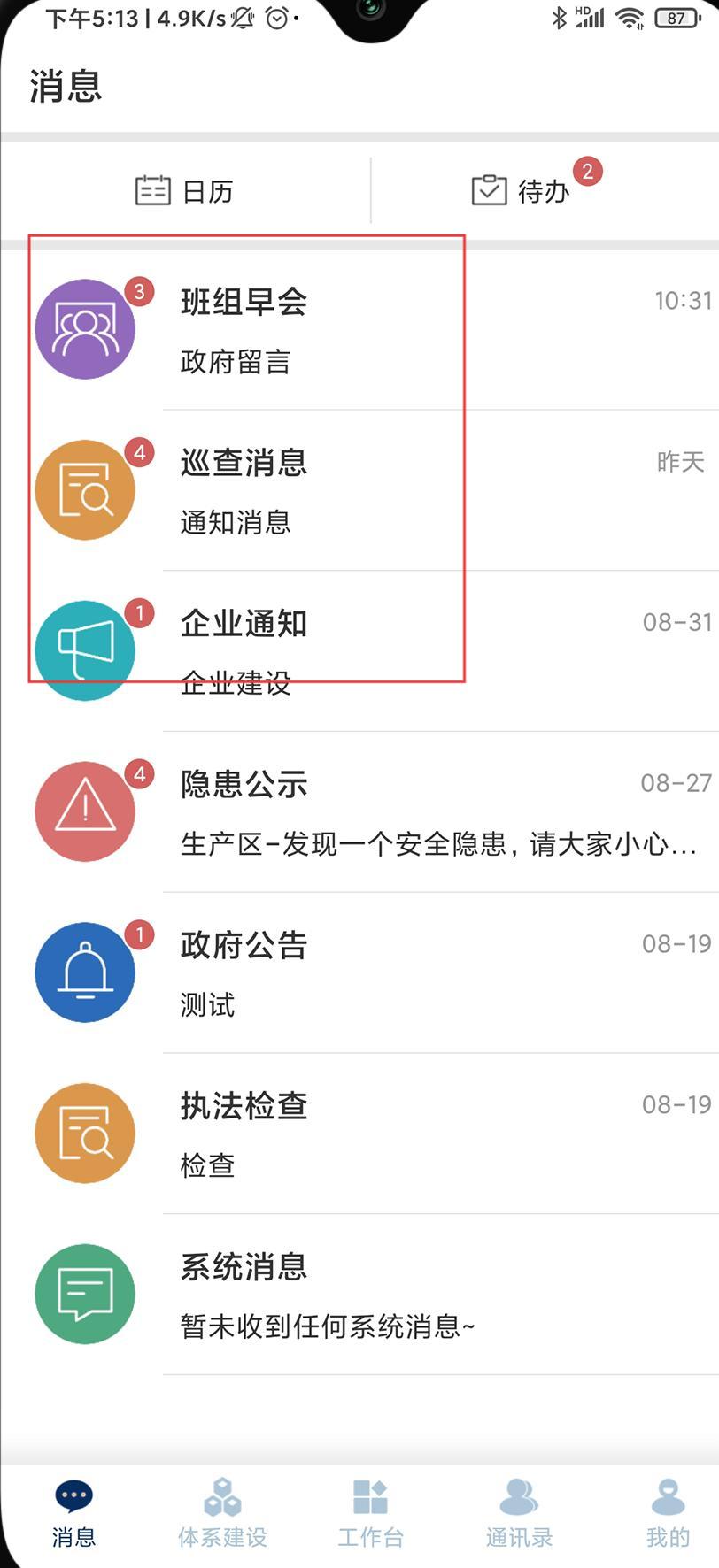
Task: Open the 隐患公示 hazard notices
Action: (359, 812)
